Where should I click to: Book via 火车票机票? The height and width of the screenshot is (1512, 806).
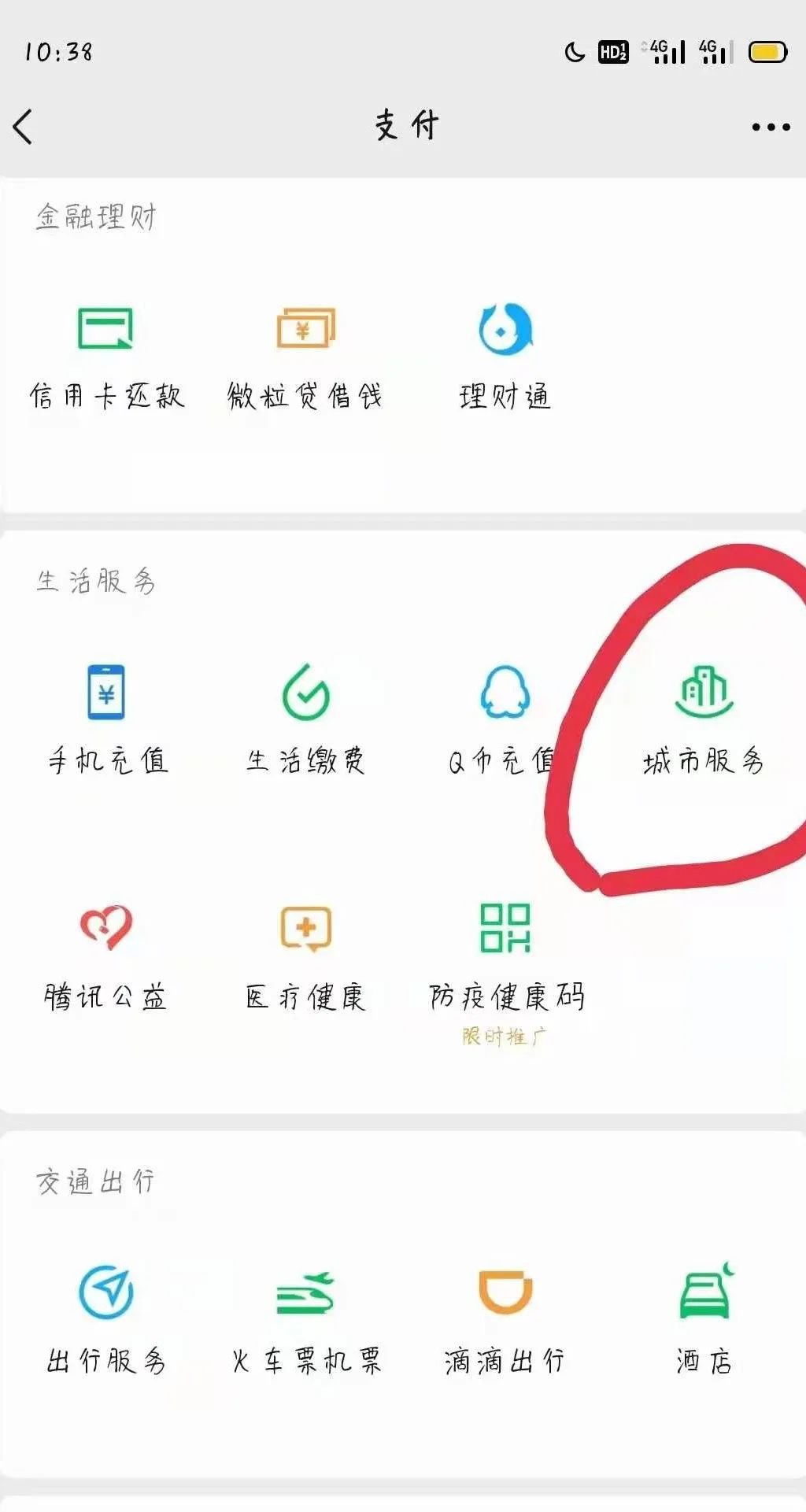(305, 1320)
